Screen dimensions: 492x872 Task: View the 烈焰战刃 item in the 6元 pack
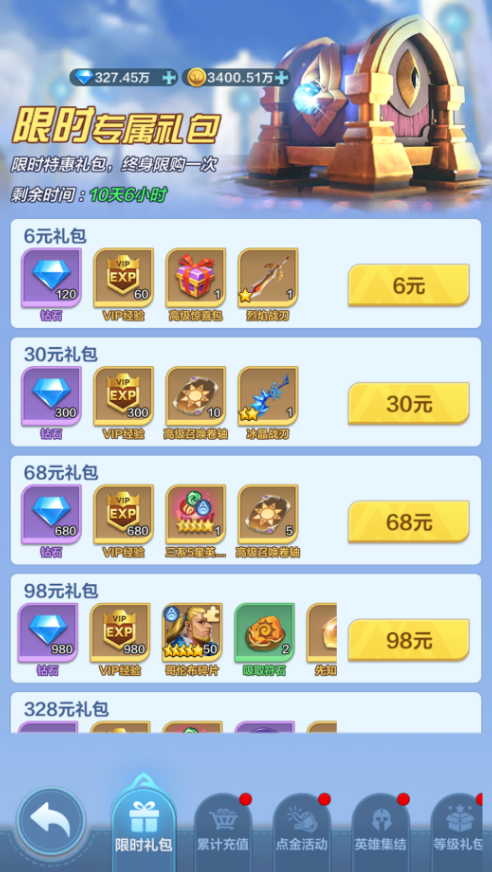click(x=268, y=278)
